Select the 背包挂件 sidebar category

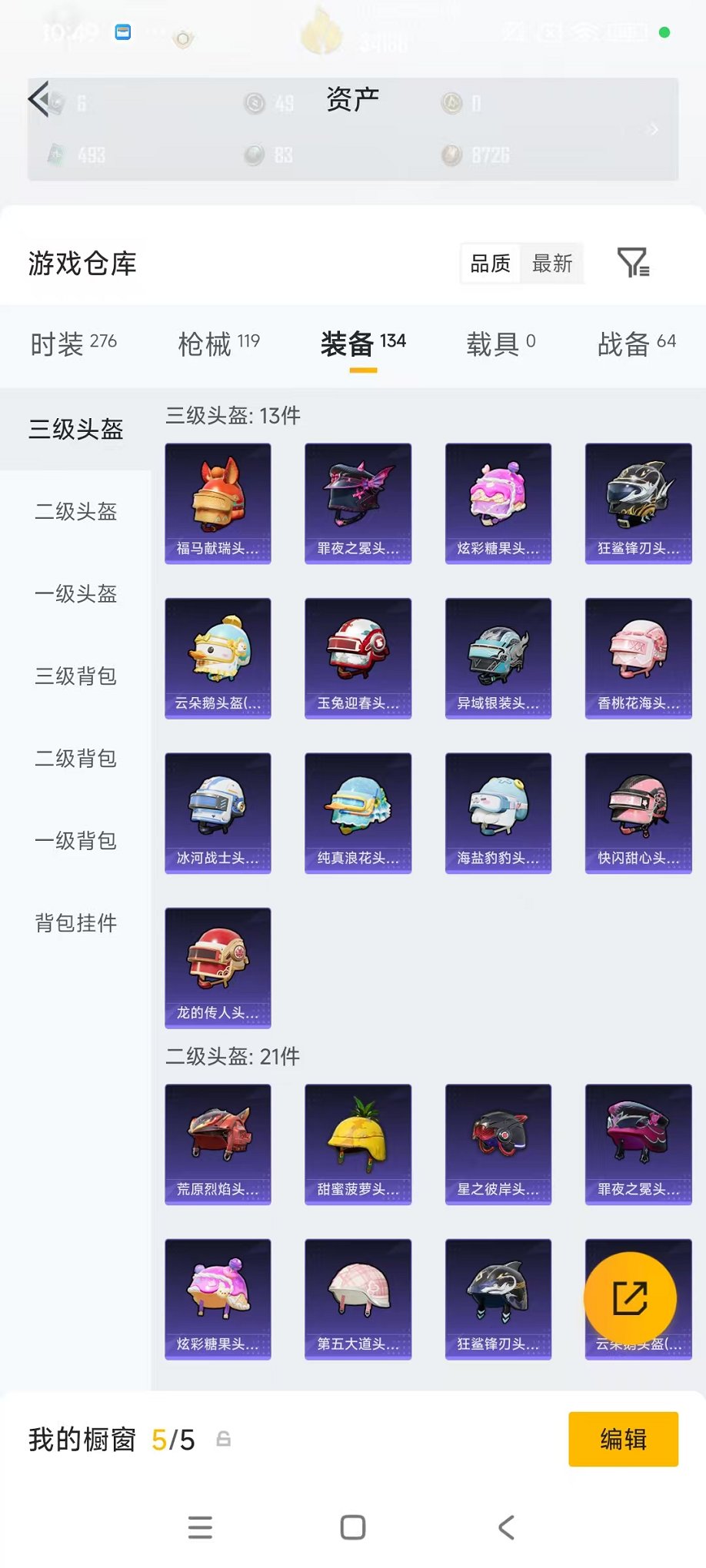click(x=75, y=924)
